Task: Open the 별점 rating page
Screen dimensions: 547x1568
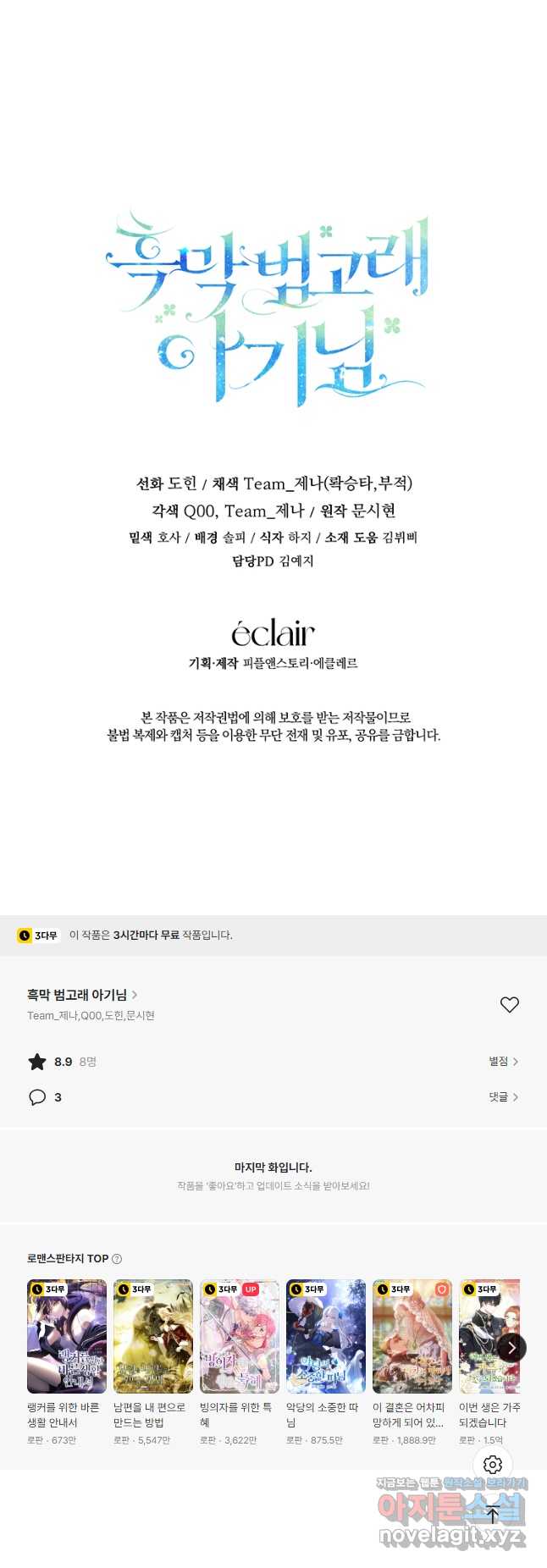Action: pyautogui.click(x=503, y=1061)
